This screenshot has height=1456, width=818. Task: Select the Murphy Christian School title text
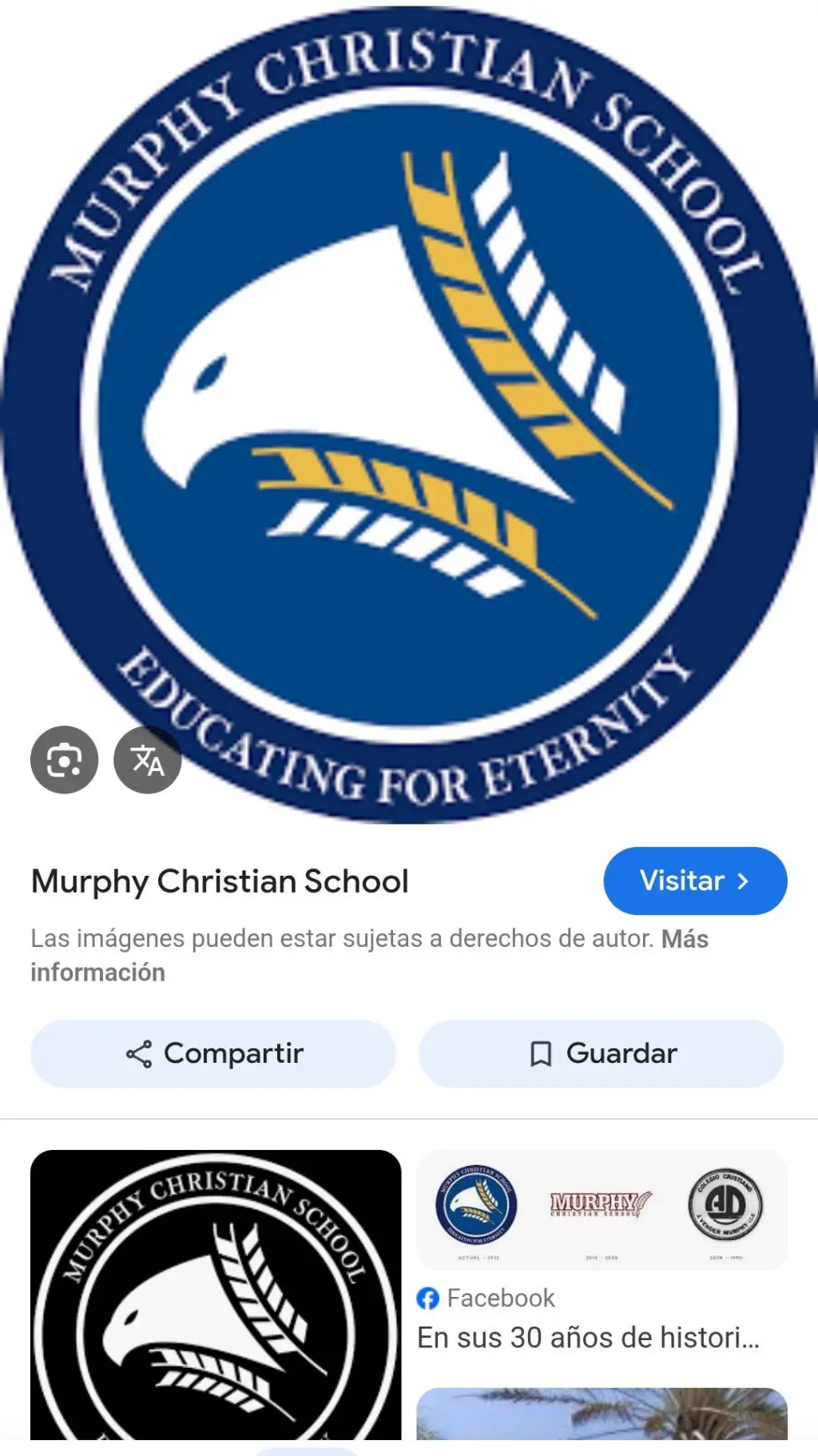tap(219, 881)
